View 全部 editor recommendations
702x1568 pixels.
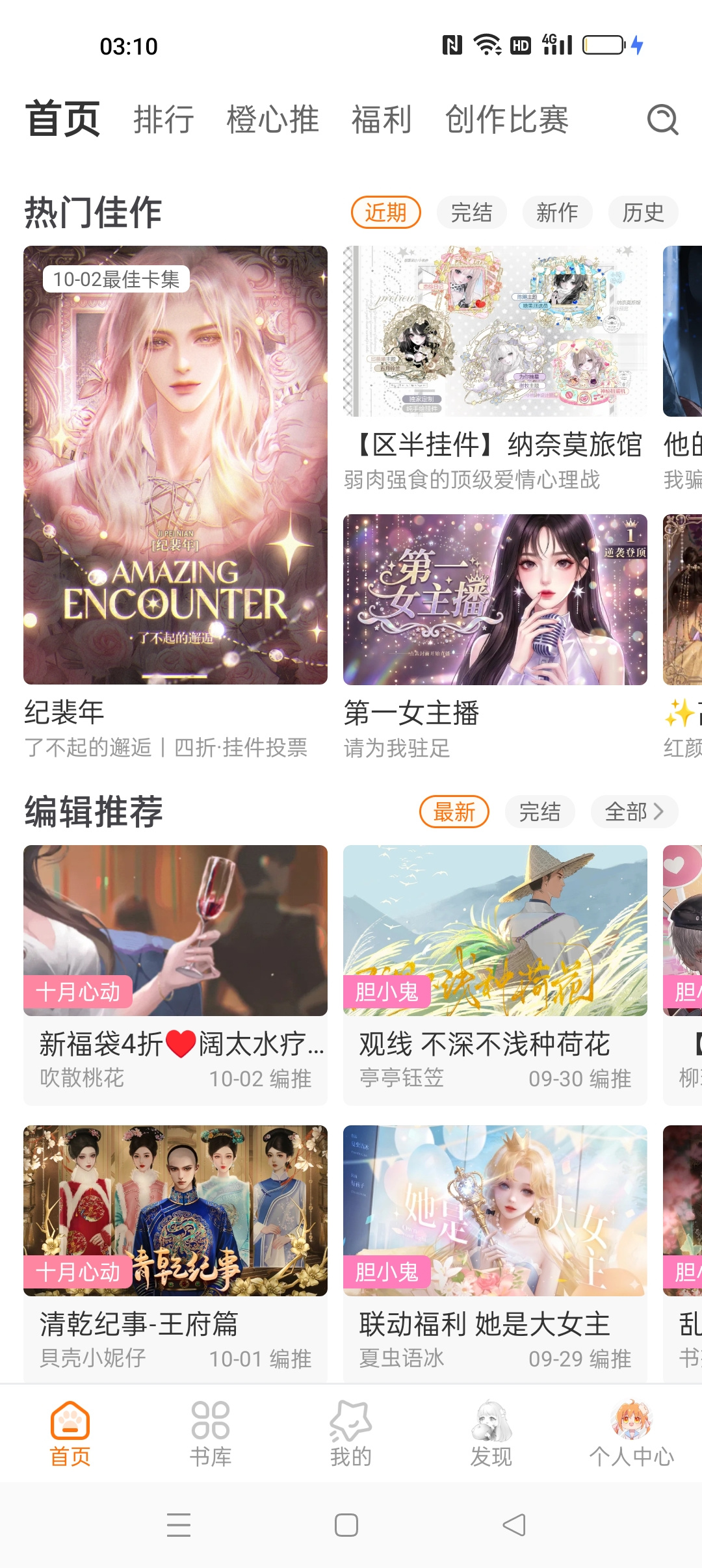(634, 812)
